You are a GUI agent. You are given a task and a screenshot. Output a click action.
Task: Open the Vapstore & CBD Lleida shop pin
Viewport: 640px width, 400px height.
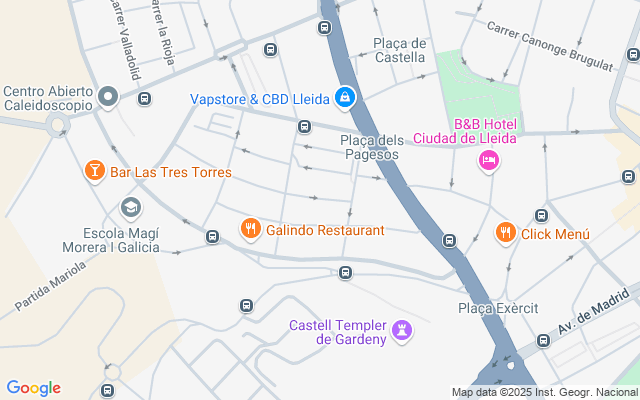[345, 98]
